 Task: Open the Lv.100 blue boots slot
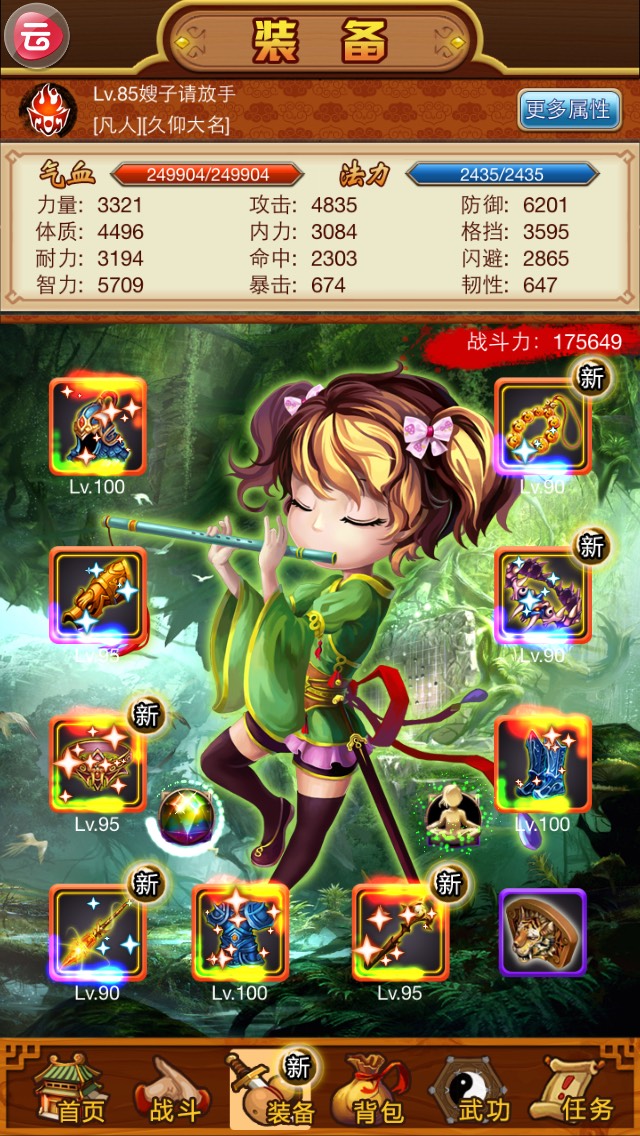[542, 764]
